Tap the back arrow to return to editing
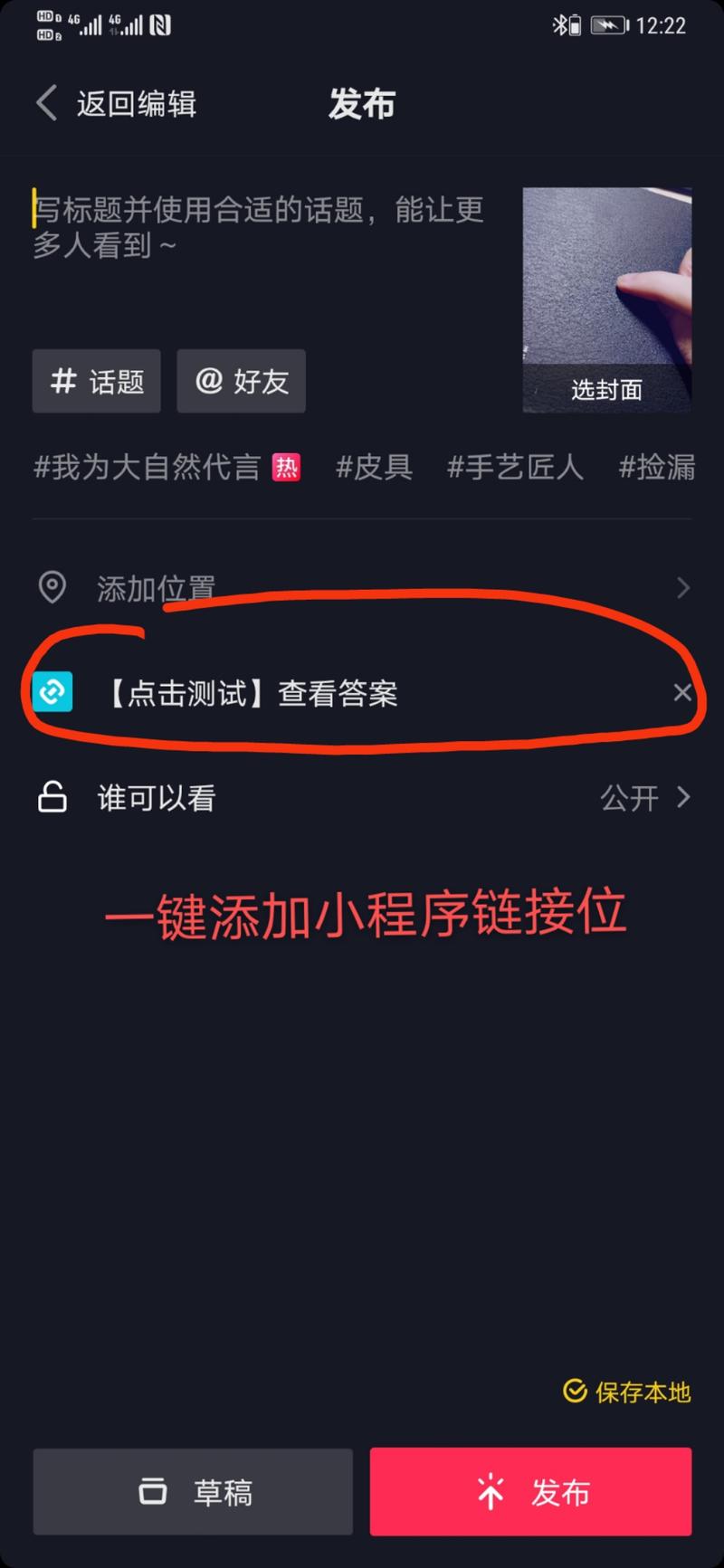 click(46, 103)
